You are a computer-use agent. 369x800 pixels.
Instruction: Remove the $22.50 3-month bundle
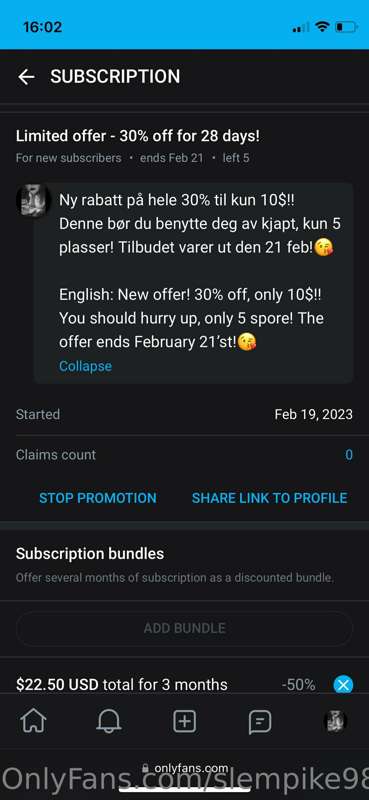point(343,685)
